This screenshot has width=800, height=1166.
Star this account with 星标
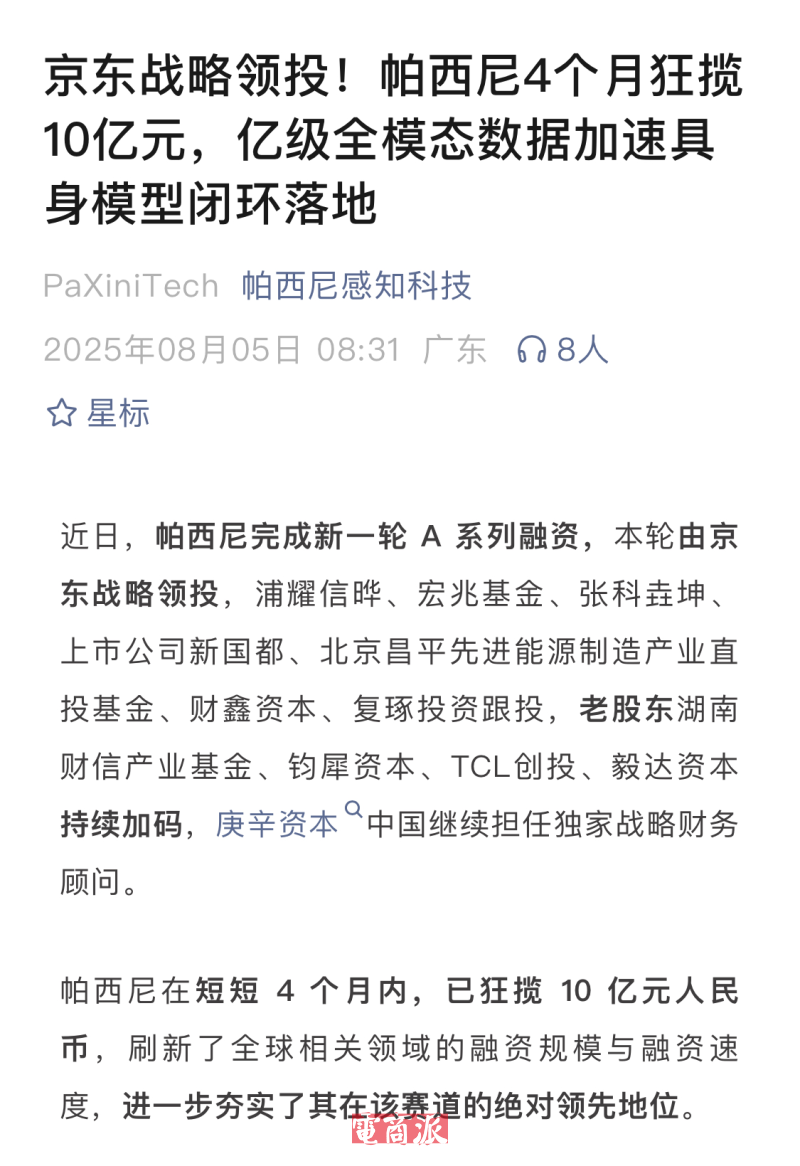pyautogui.click(x=98, y=413)
